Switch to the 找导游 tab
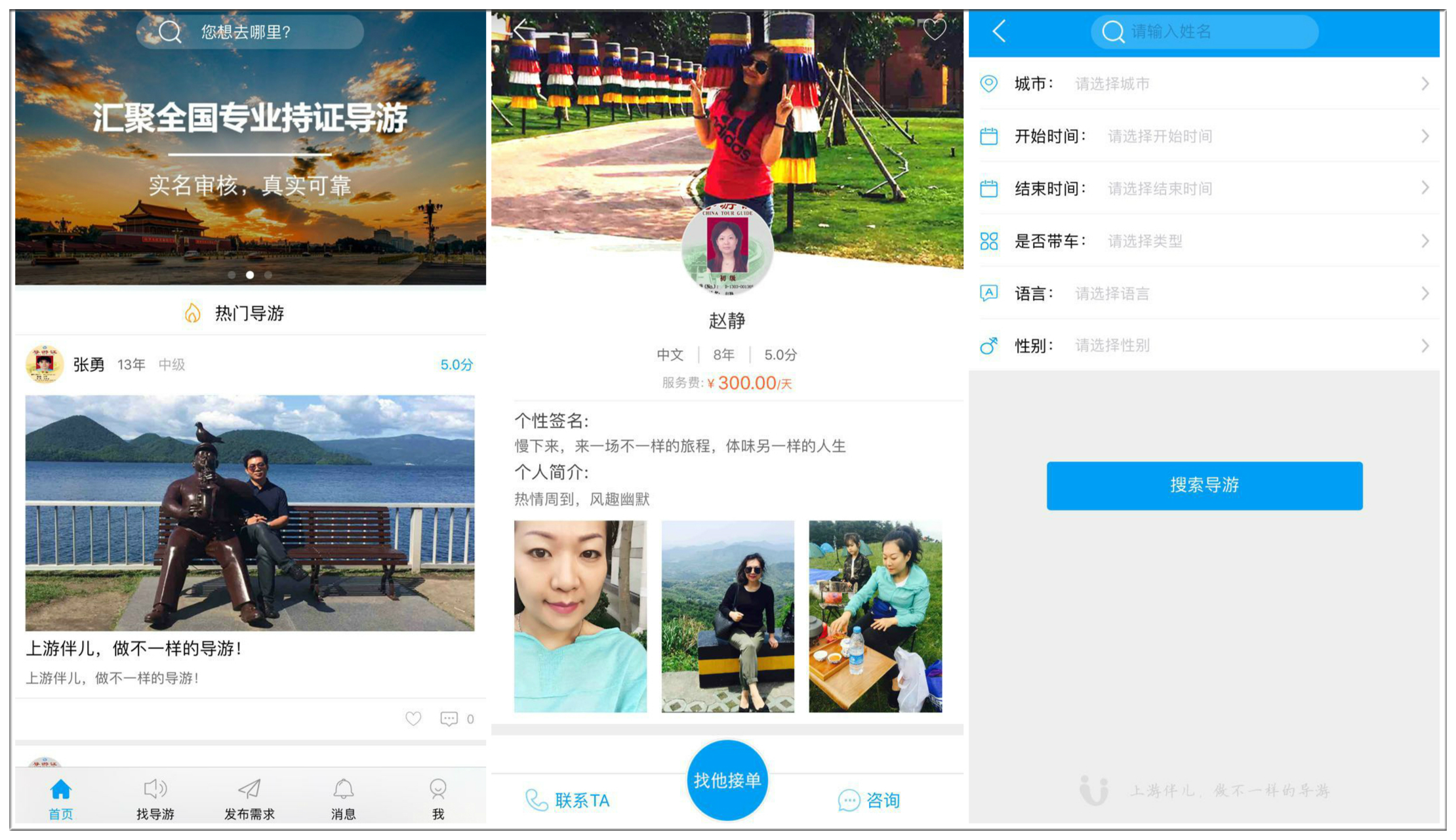The height and width of the screenshot is (840, 1456). [155, 799]
